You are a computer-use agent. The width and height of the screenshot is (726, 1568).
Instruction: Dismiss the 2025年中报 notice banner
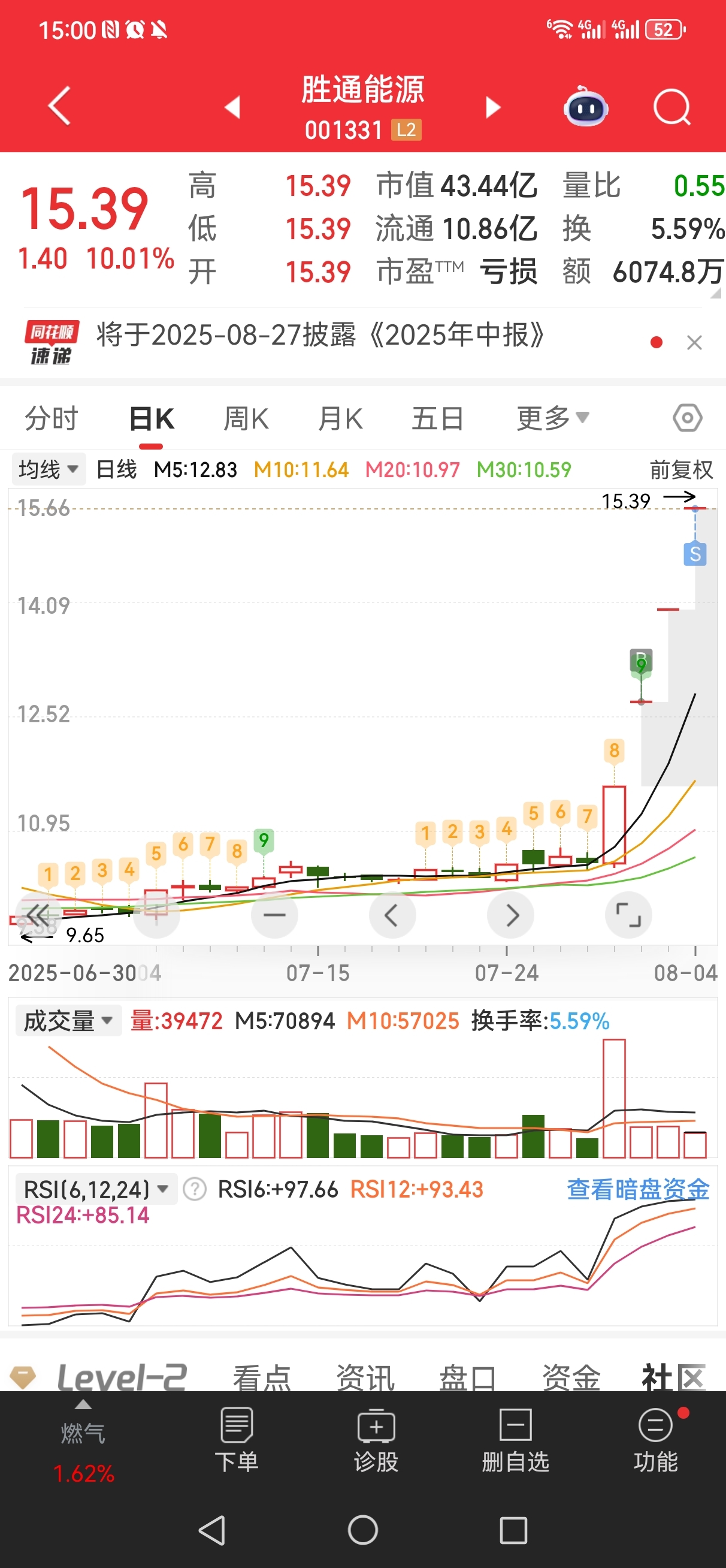[694, 343]
